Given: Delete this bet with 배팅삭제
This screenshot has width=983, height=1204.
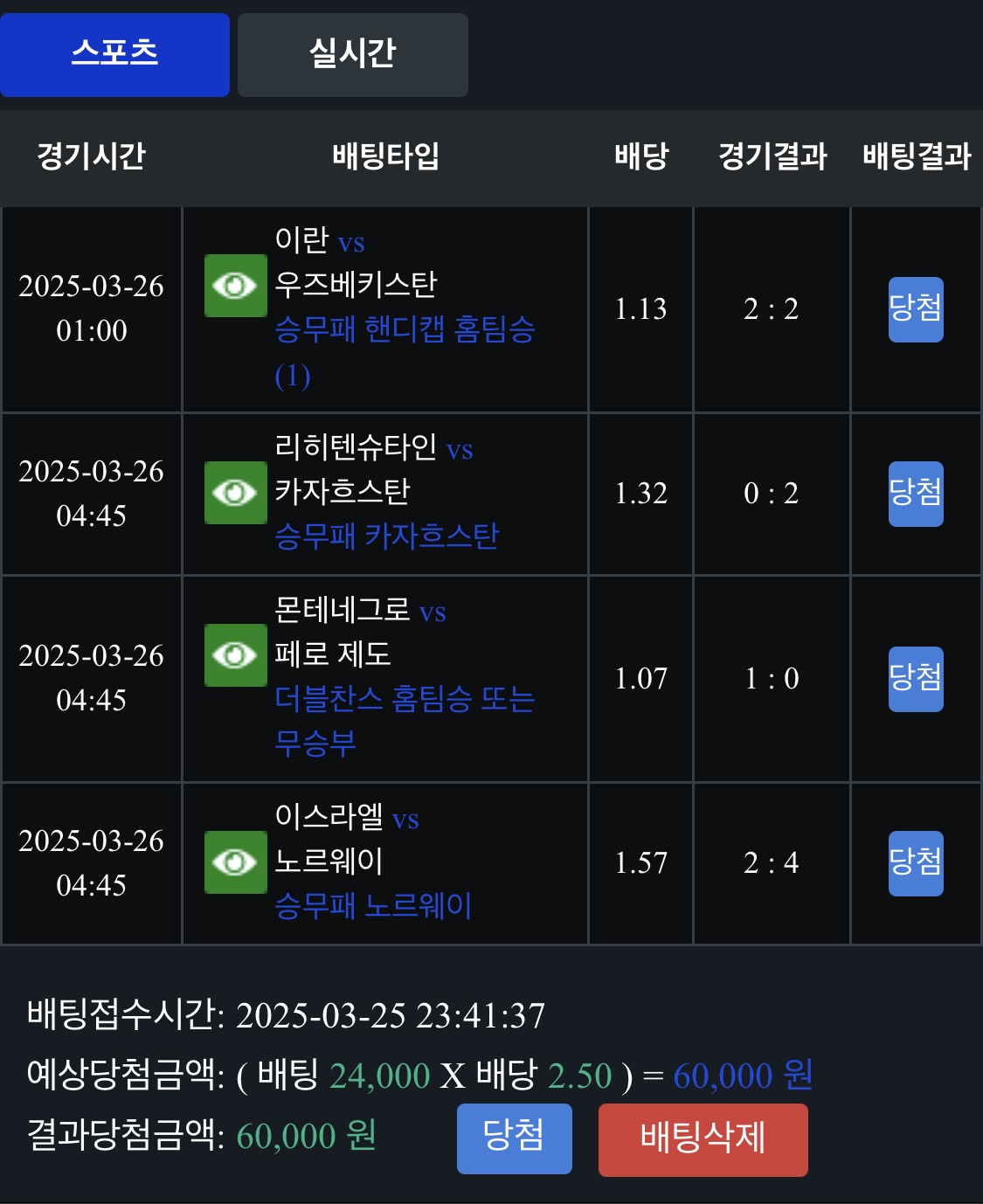Looking at the screenshot, I should [703, 1139].
